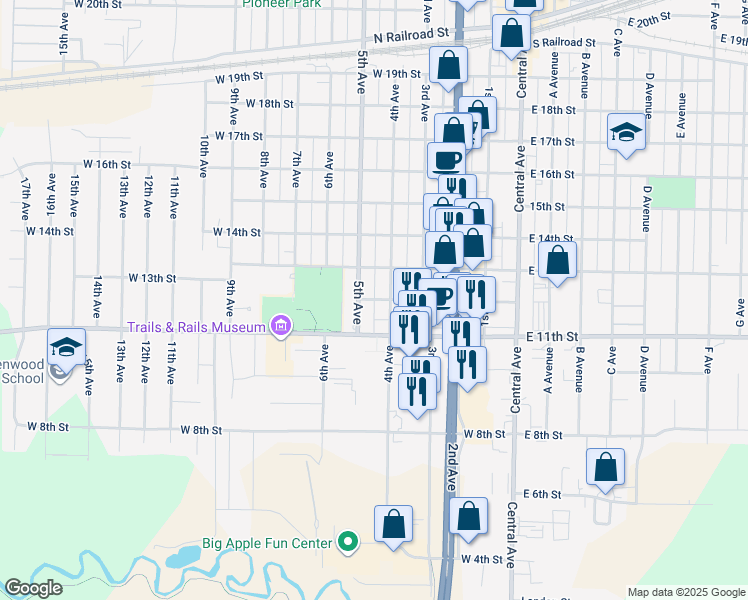Select the shopping marker near E 6th St
The height and width of the screenshot is (600, 748).
[605, 468]
